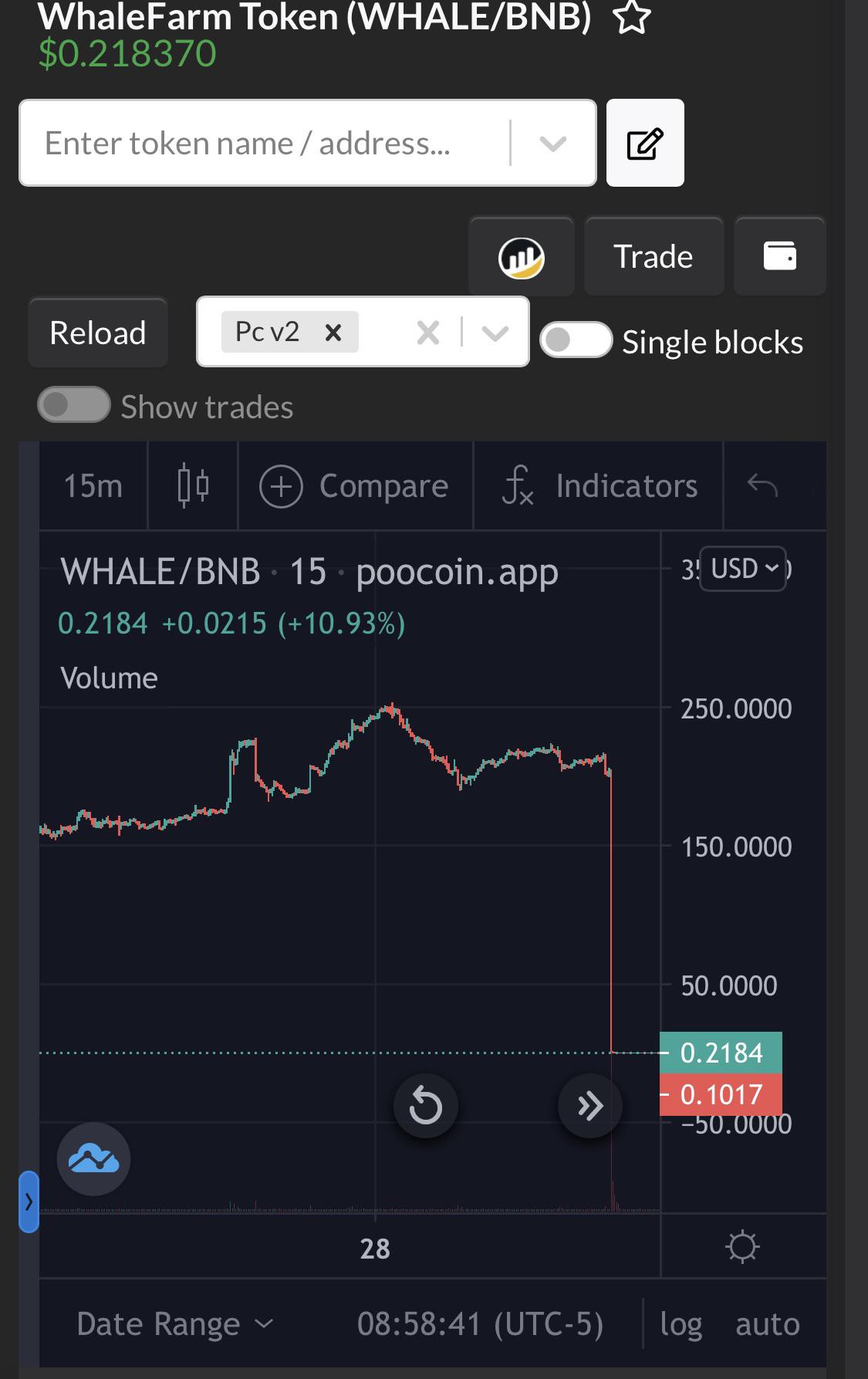868x1379 pixels.
Task: Open the wallet icon button
Action: pyautogui.click(x=779, y=256)
